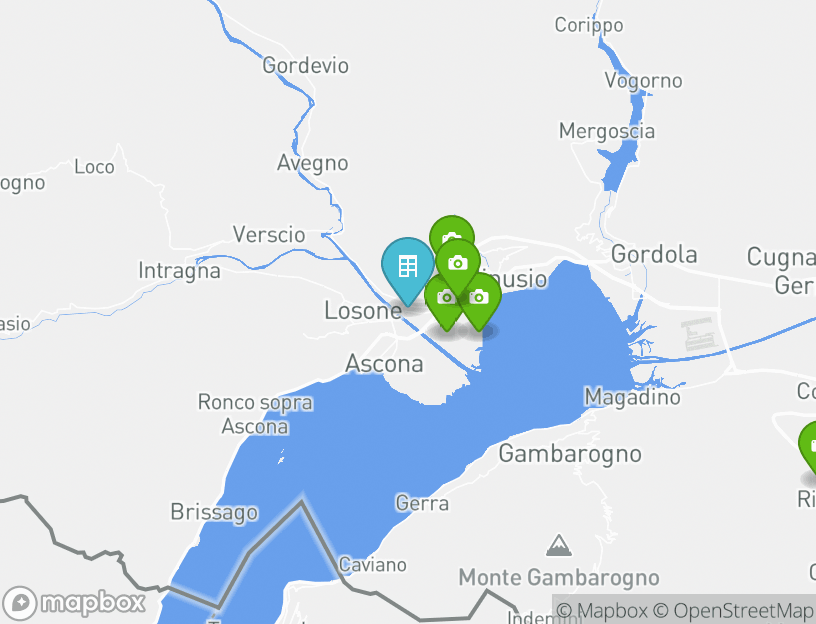Select the green camera marker beside Minusio label

(479, 297)
